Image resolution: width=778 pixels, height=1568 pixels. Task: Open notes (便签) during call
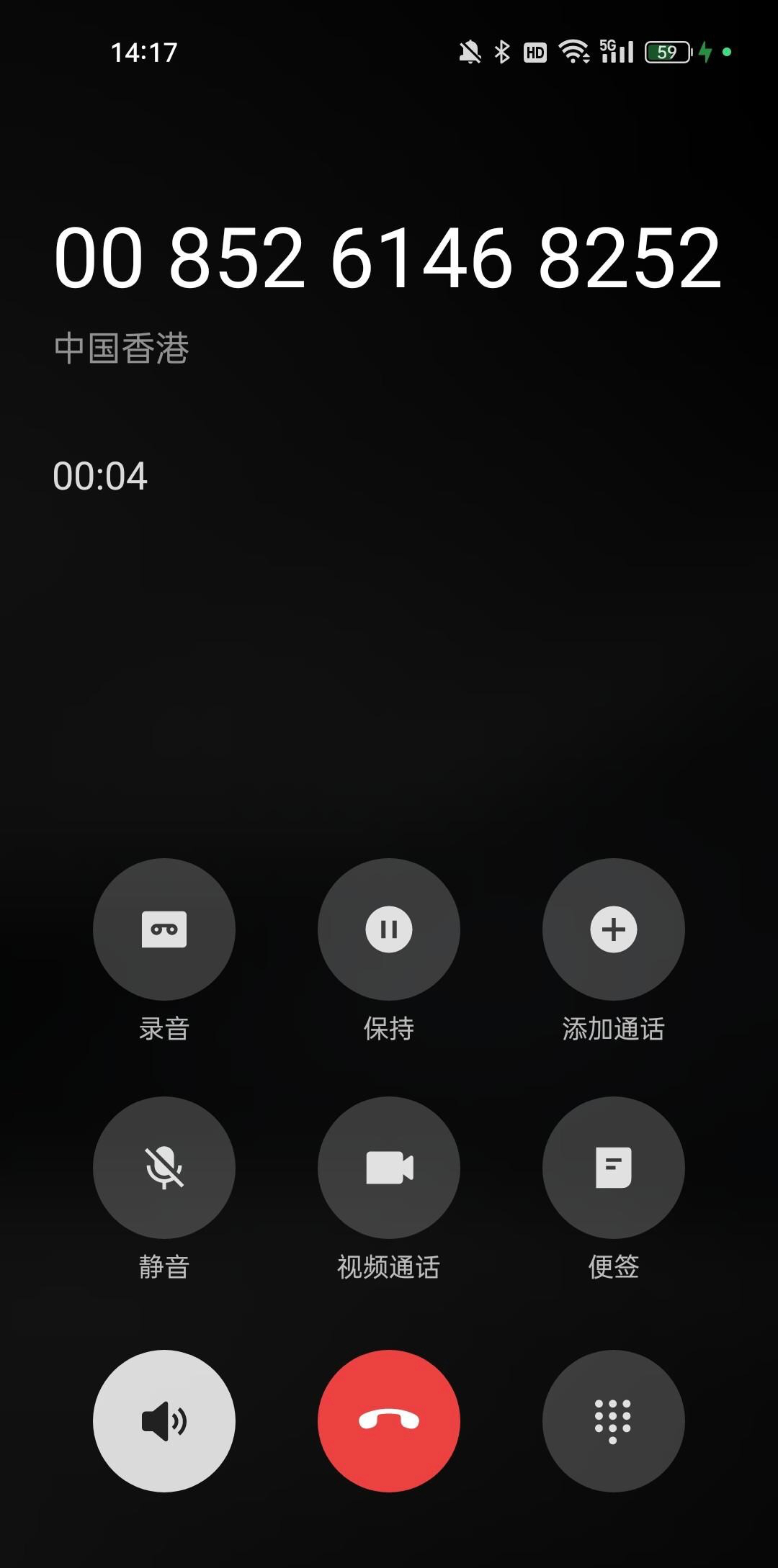coord(613,1167)
